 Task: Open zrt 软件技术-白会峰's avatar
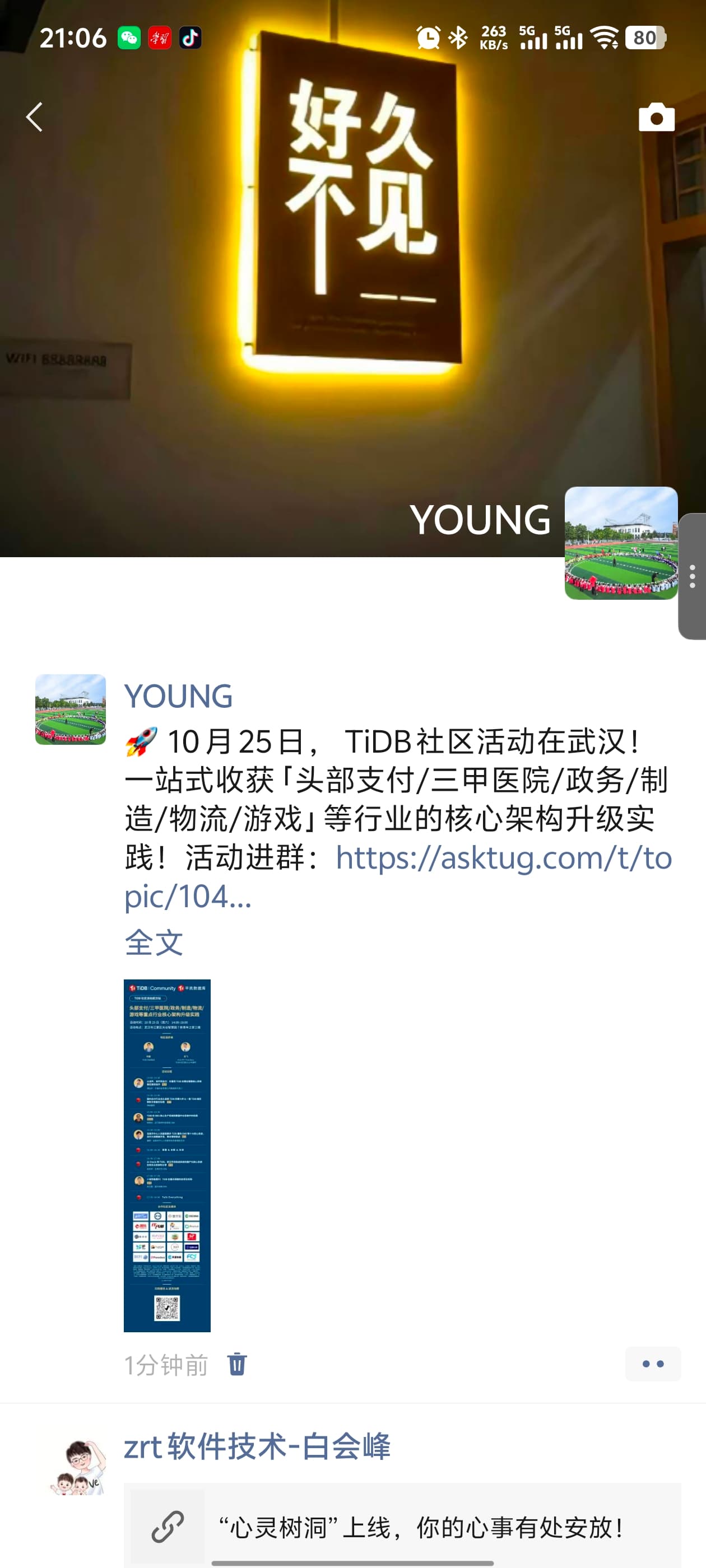coord(78,1467)
